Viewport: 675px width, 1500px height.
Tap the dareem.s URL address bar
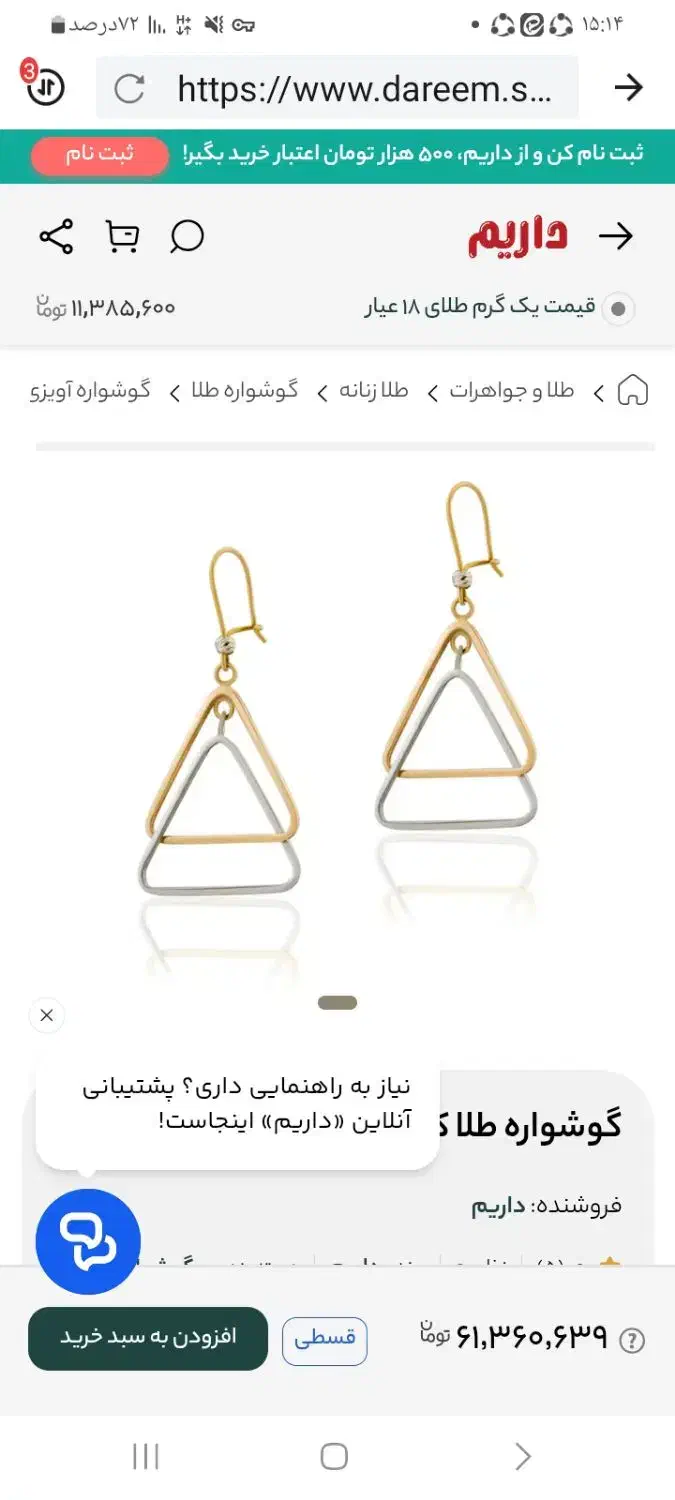pyautogui.click(x=364, y=89)
